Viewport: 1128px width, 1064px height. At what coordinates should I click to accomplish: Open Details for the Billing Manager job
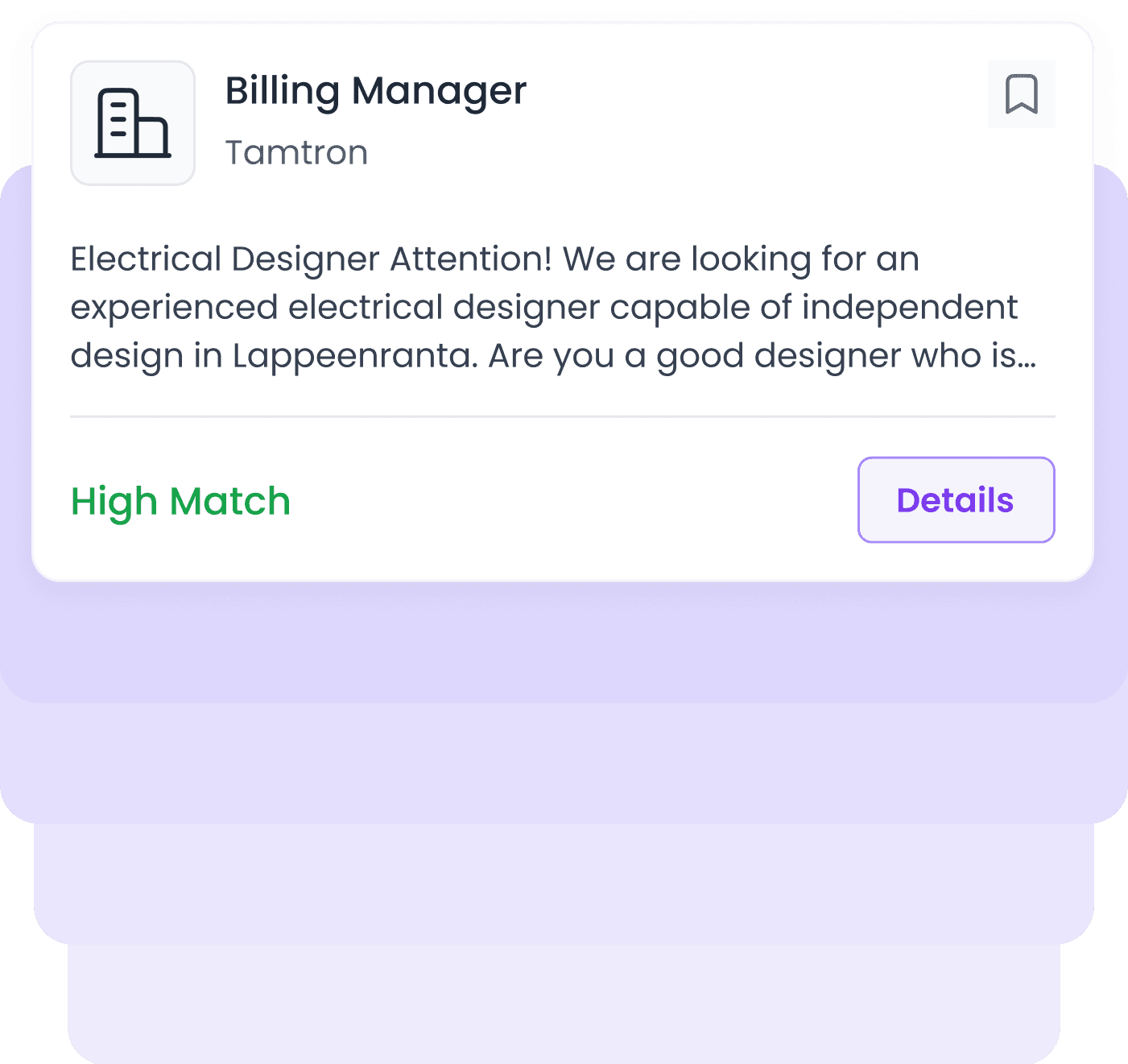click(956, 500)
